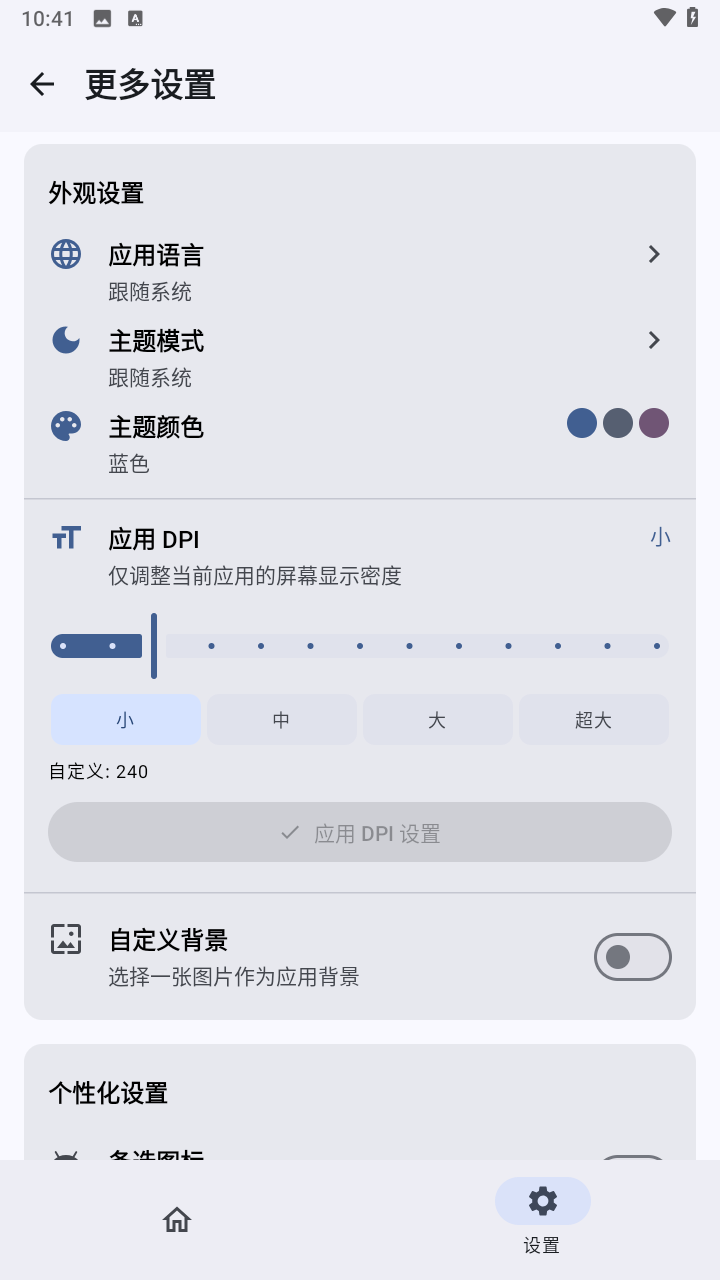Open the 主题模式 setting

coord(360,356)
